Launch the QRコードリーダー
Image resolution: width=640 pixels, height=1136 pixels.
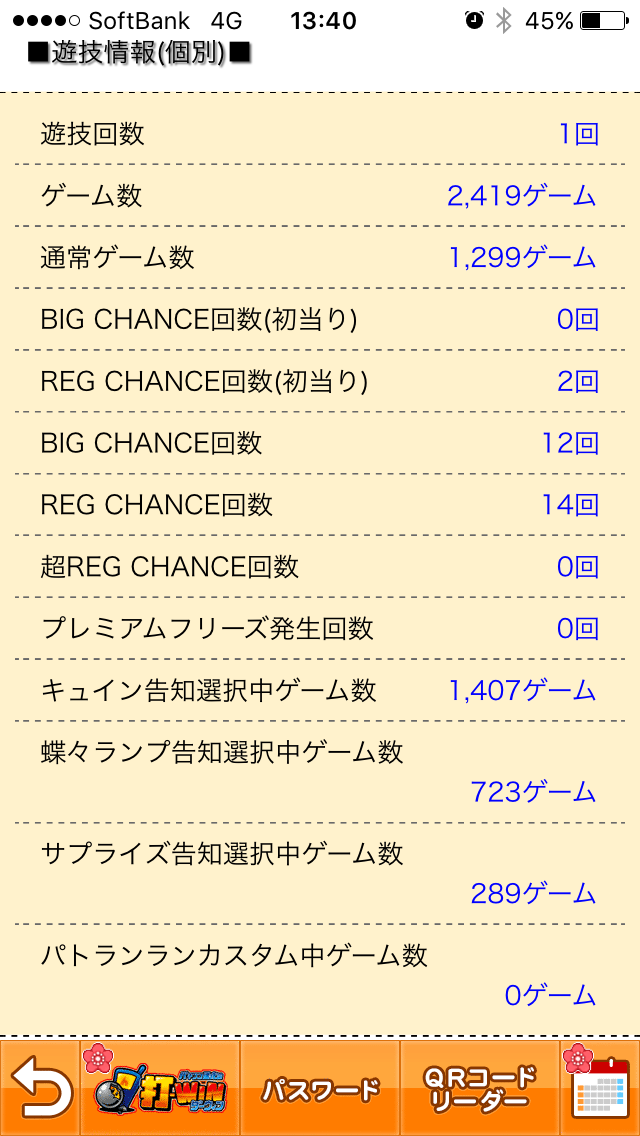click(479, 1088)
